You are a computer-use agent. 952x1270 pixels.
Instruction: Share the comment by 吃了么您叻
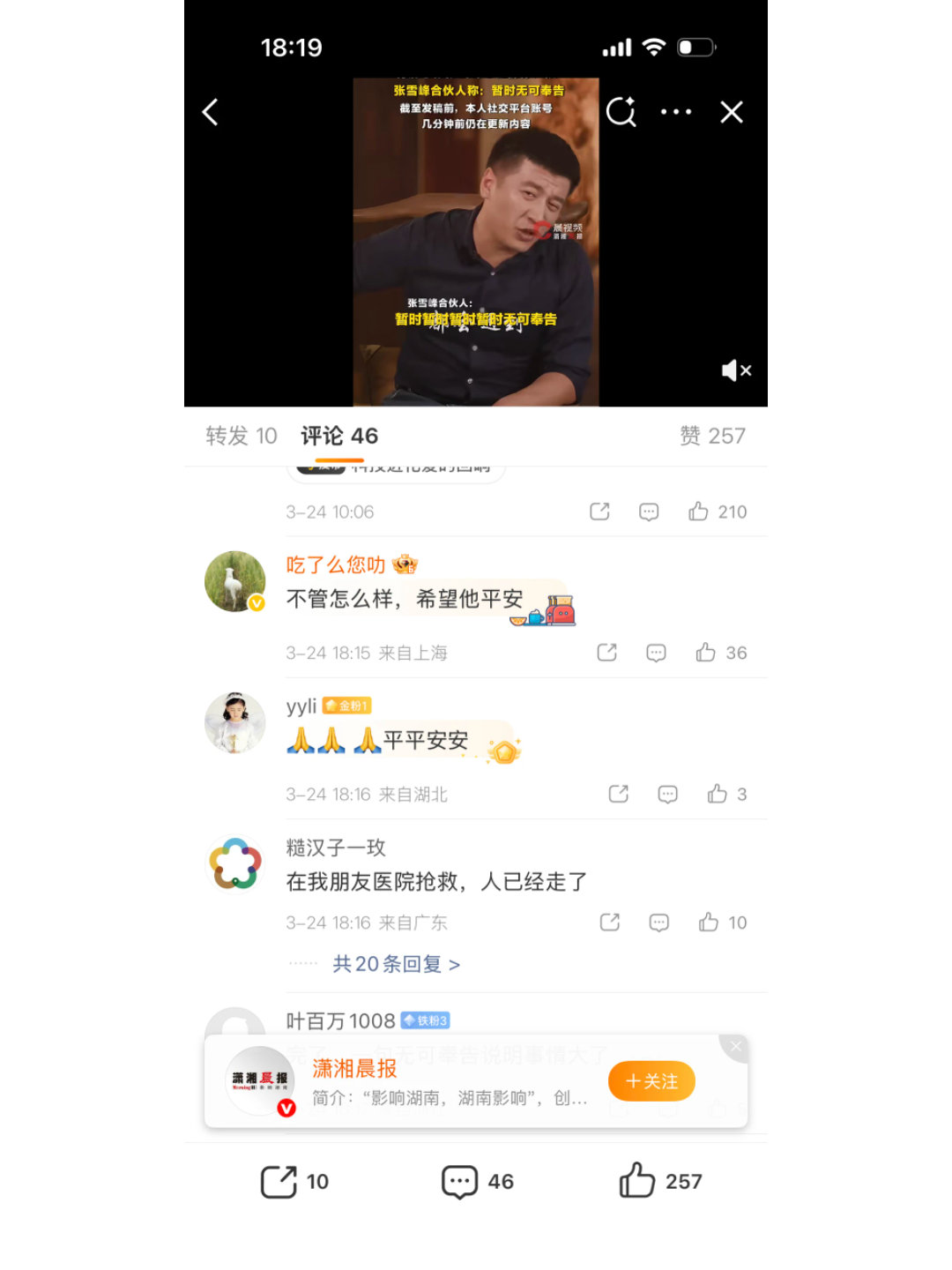[606, 653]
